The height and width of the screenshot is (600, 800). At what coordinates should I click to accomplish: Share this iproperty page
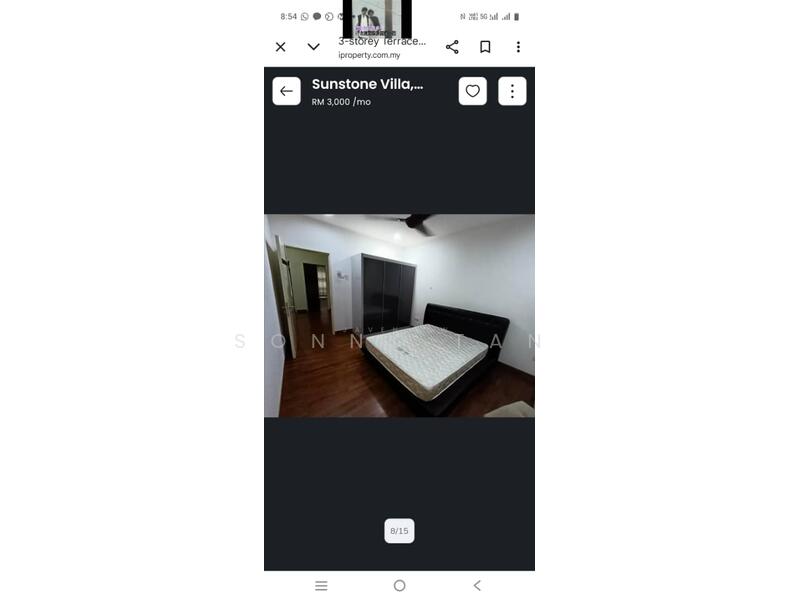[x=452, y=47]
